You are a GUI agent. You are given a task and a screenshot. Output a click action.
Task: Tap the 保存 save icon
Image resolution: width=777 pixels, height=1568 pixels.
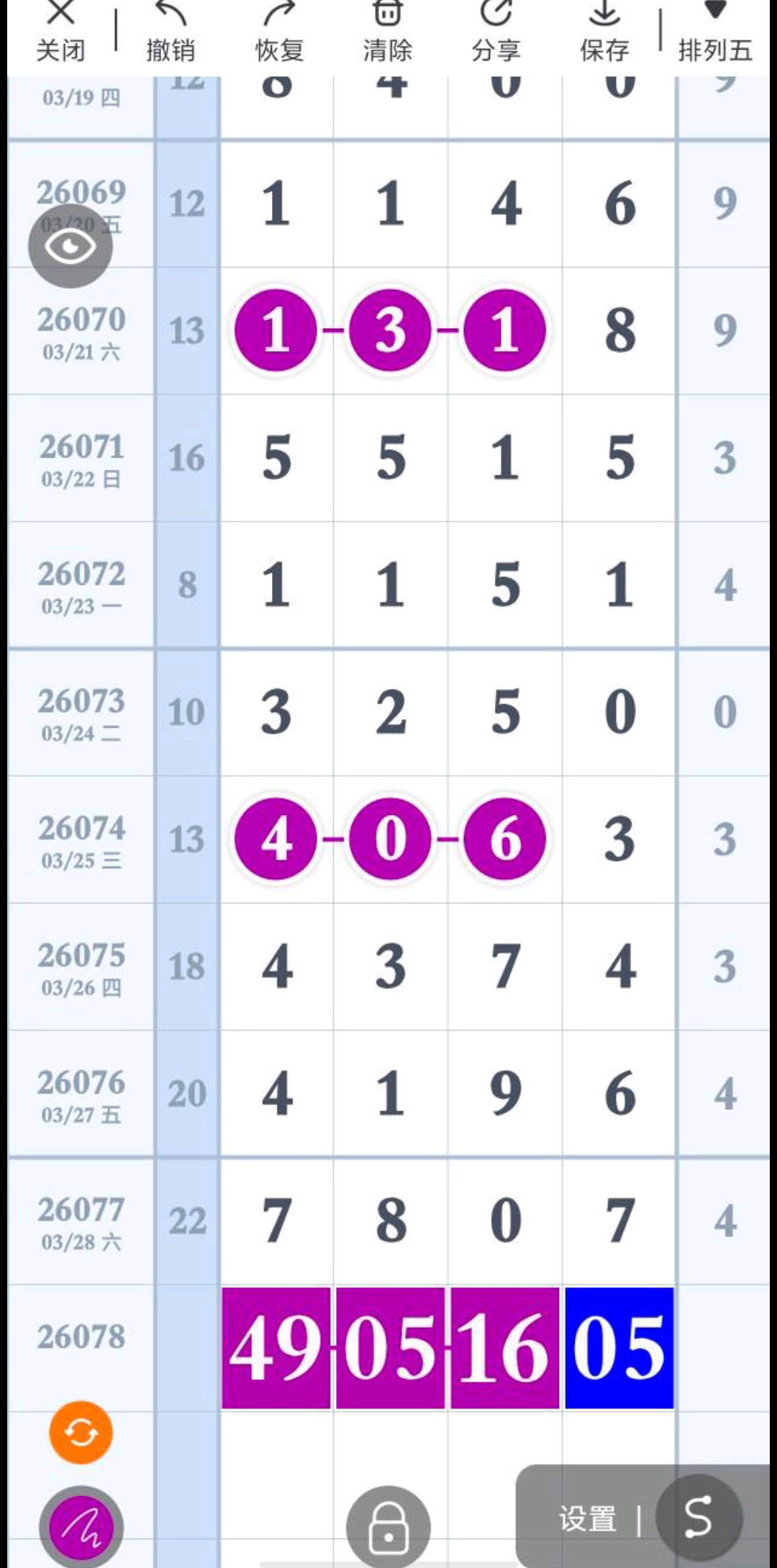pyautogui.click(x=606, y=29)
